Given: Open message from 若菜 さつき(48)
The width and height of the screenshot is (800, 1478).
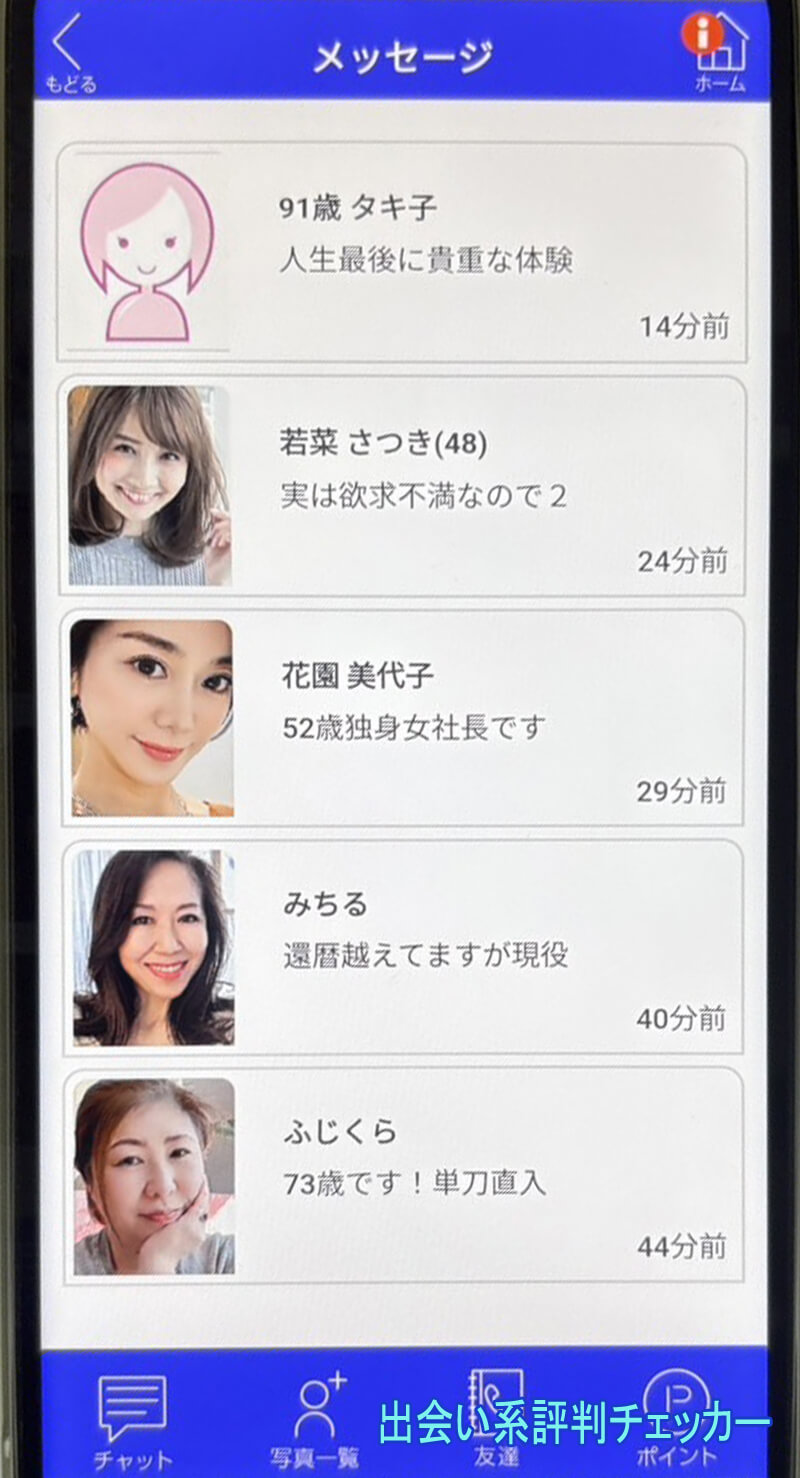Looking at the screenshot, I should pos(401,487).
